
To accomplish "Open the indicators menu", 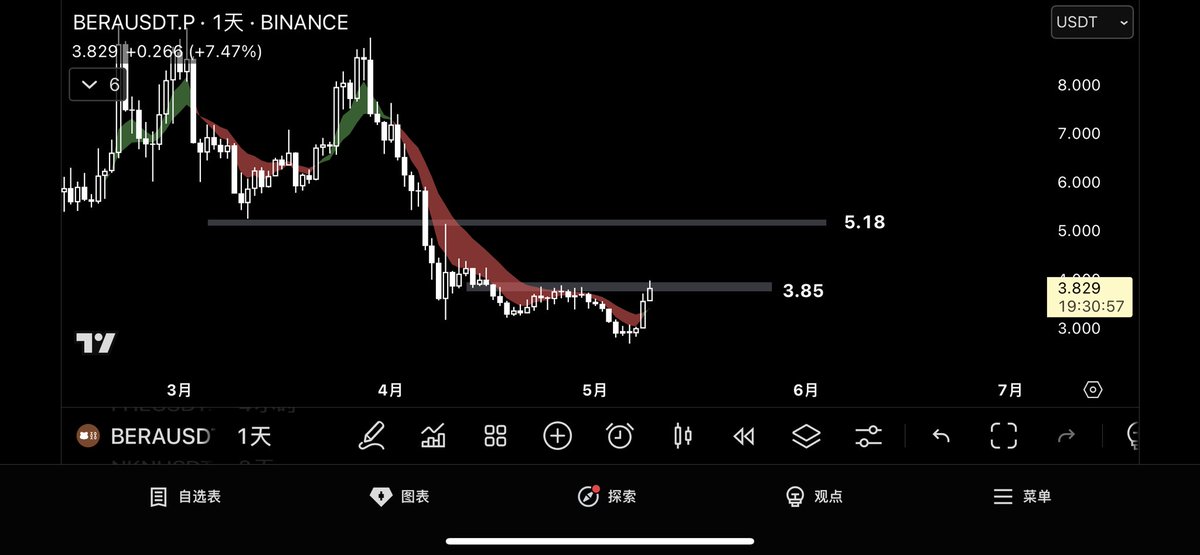I will 433,436.
